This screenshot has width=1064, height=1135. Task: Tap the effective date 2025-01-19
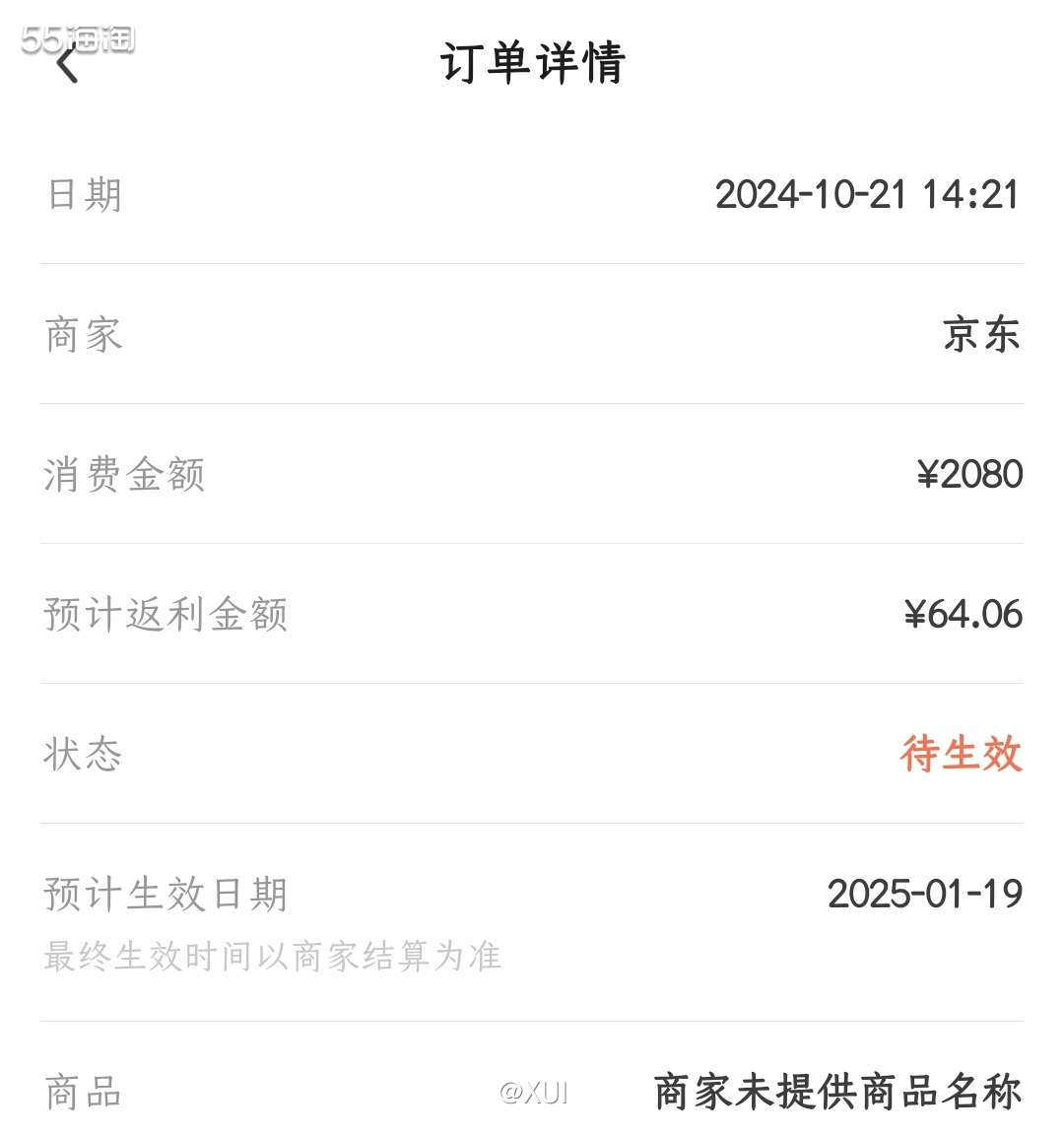[924, 895]
